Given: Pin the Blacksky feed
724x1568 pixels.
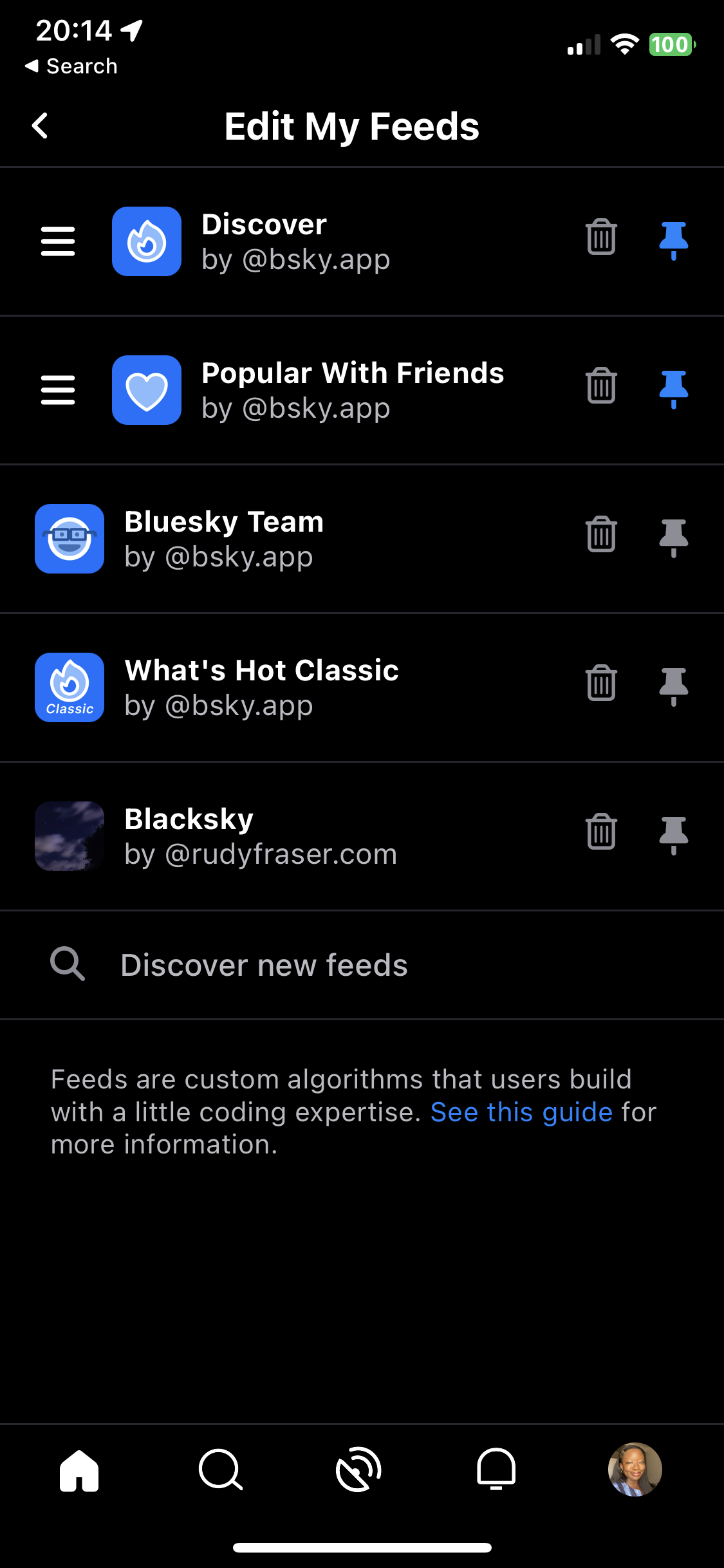Looking at the screenshot, I should [673, 835].
